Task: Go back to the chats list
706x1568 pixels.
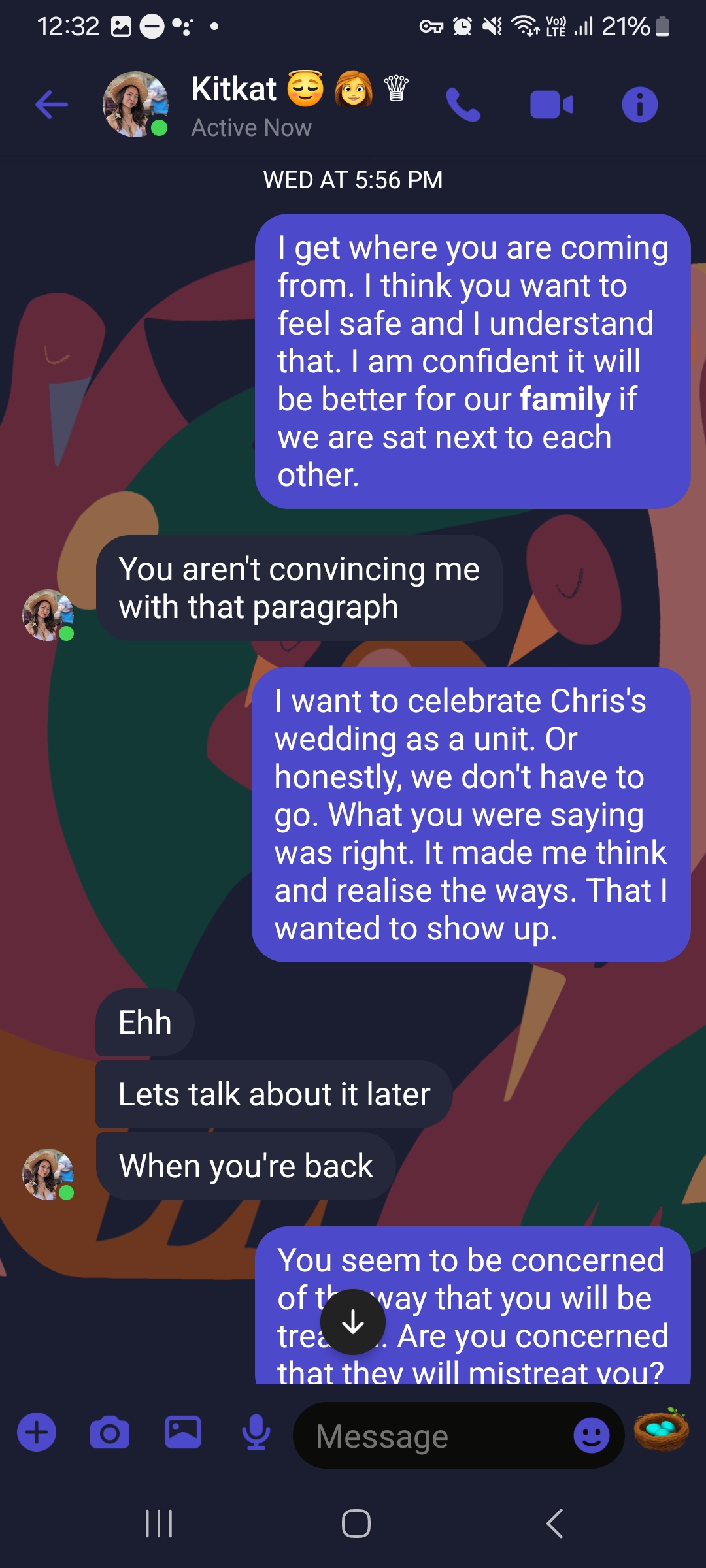Action: point(51,105)
